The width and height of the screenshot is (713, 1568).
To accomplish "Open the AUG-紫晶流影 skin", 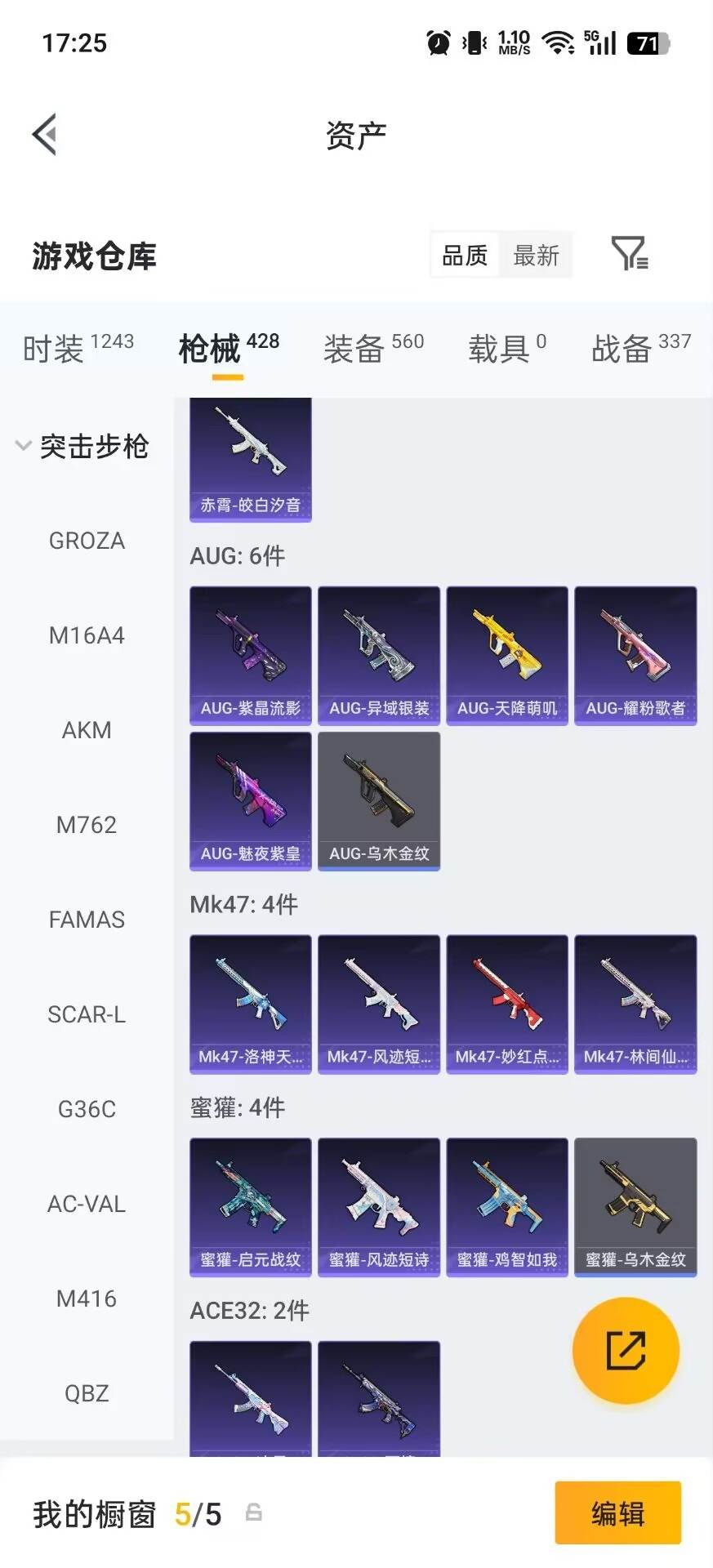I will 251,655.
